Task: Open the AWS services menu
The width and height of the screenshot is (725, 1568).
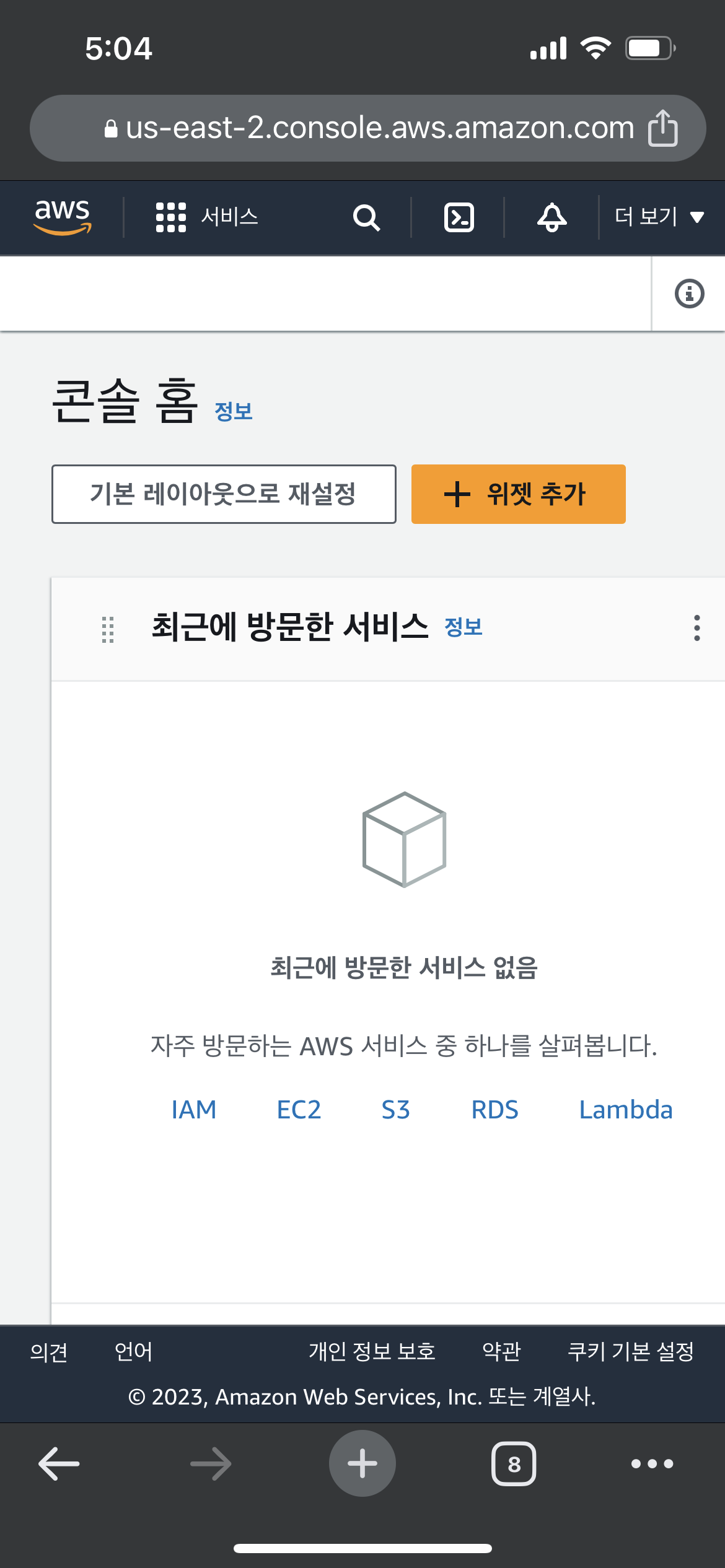Action: (x=206, y=217)
